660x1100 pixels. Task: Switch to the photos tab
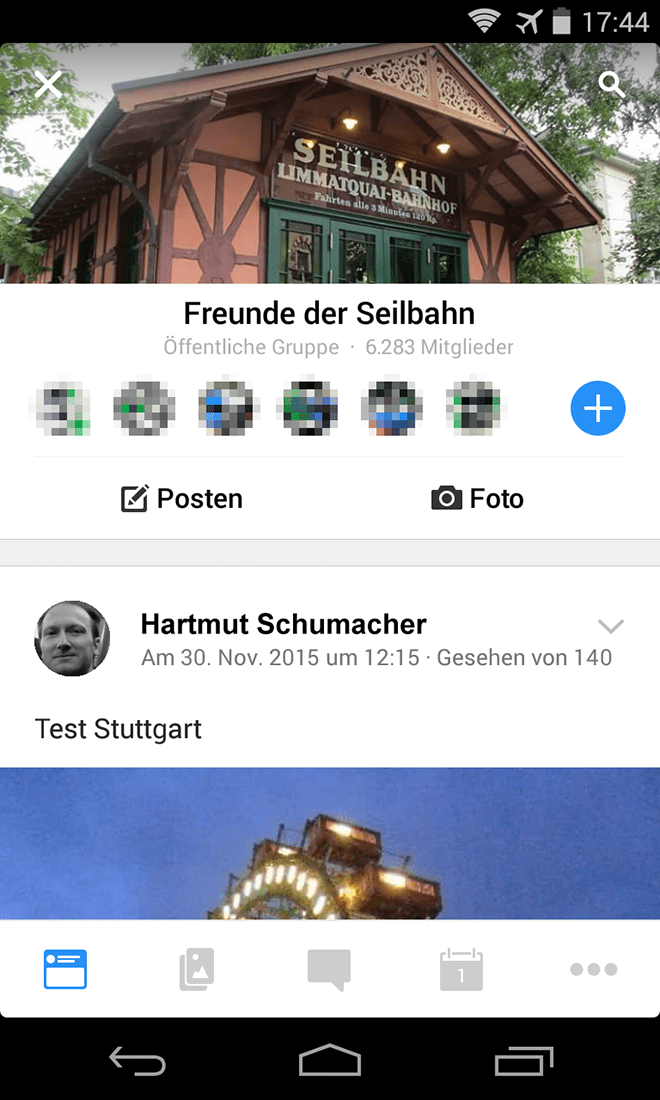[x=197, y=969]
